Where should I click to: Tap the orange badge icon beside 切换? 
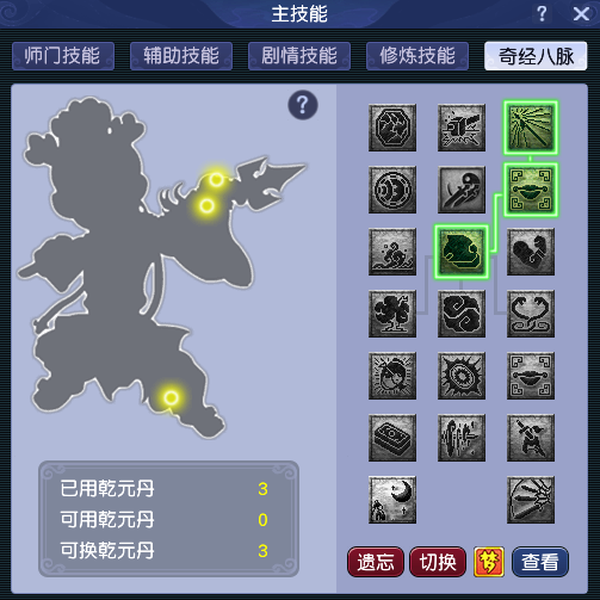489,562
